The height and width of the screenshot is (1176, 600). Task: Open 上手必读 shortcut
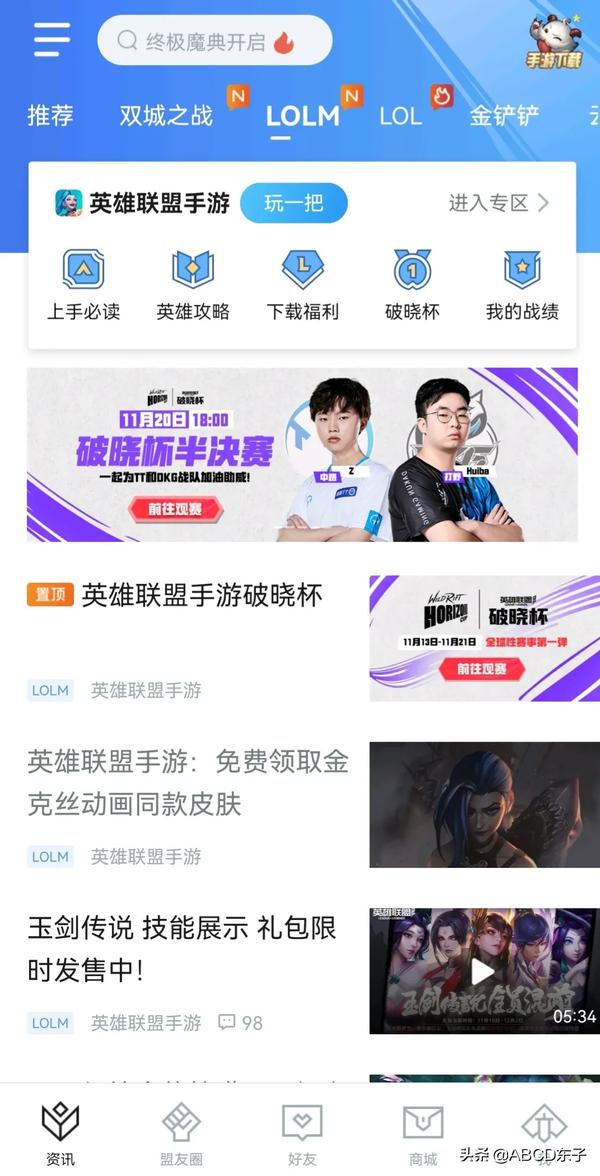[84, 285]
